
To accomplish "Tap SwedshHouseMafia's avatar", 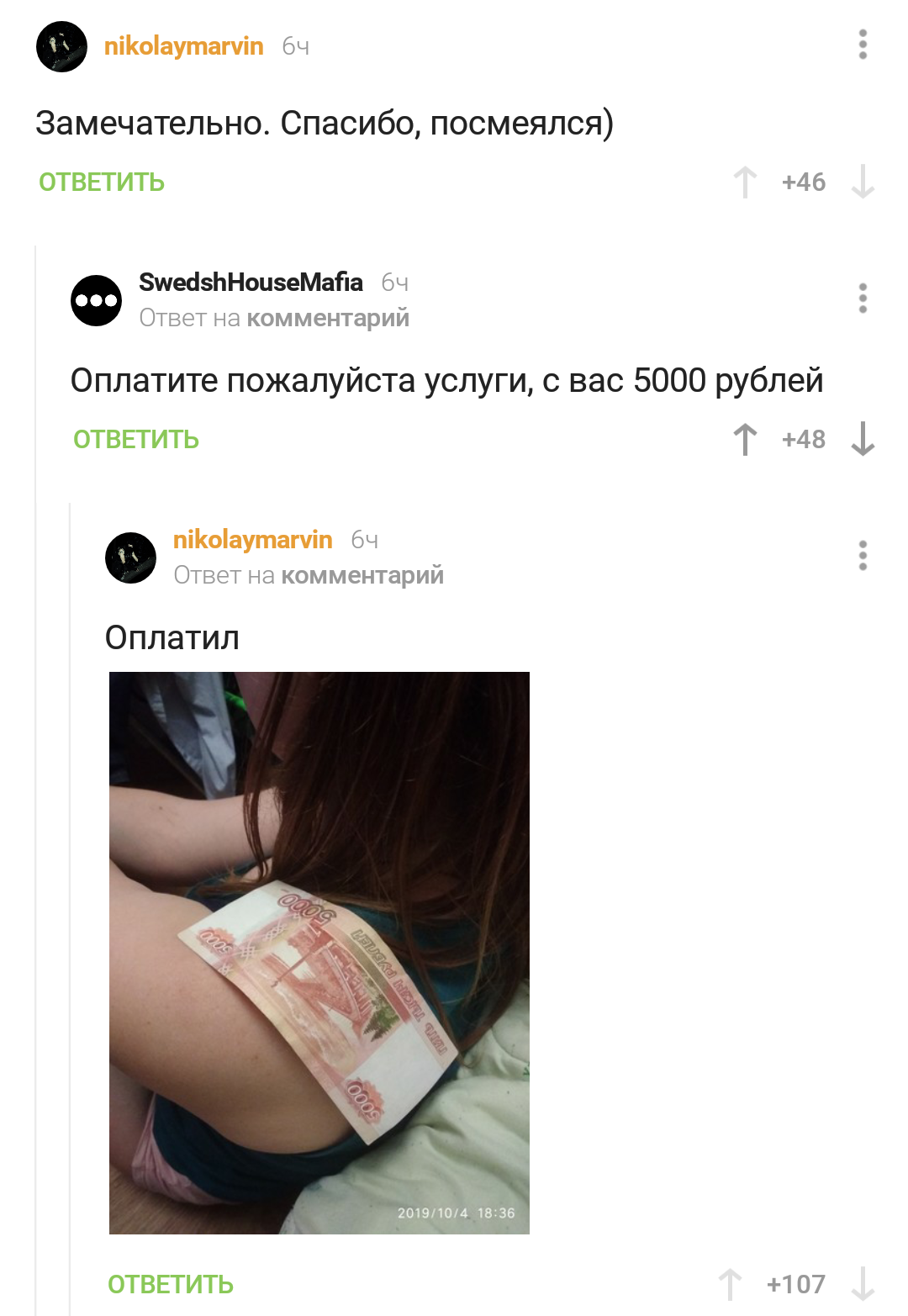I will pos(96,300).
